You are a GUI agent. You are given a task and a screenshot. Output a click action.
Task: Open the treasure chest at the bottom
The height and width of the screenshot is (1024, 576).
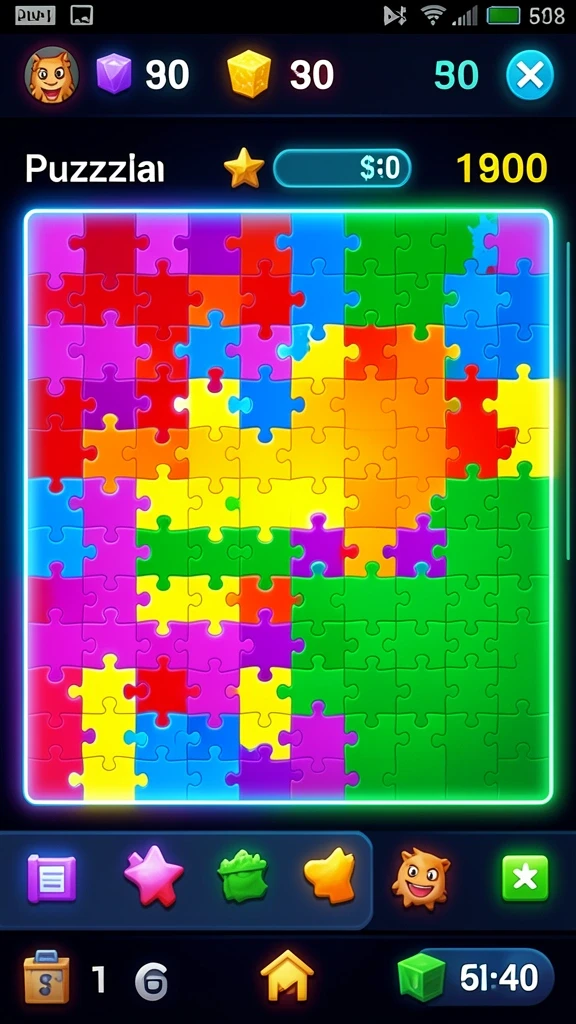(x=46, y=977)
